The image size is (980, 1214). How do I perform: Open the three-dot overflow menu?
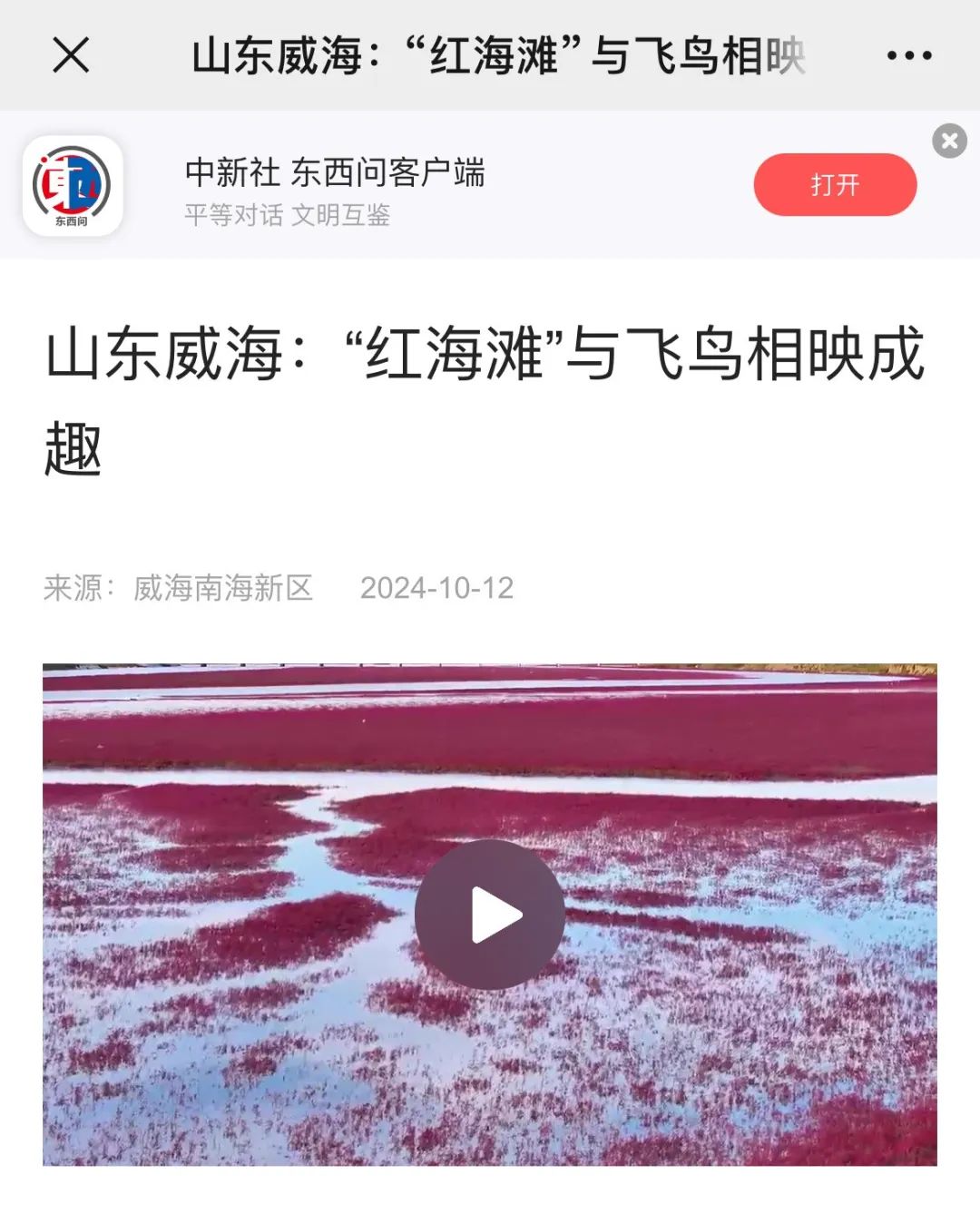908,56
